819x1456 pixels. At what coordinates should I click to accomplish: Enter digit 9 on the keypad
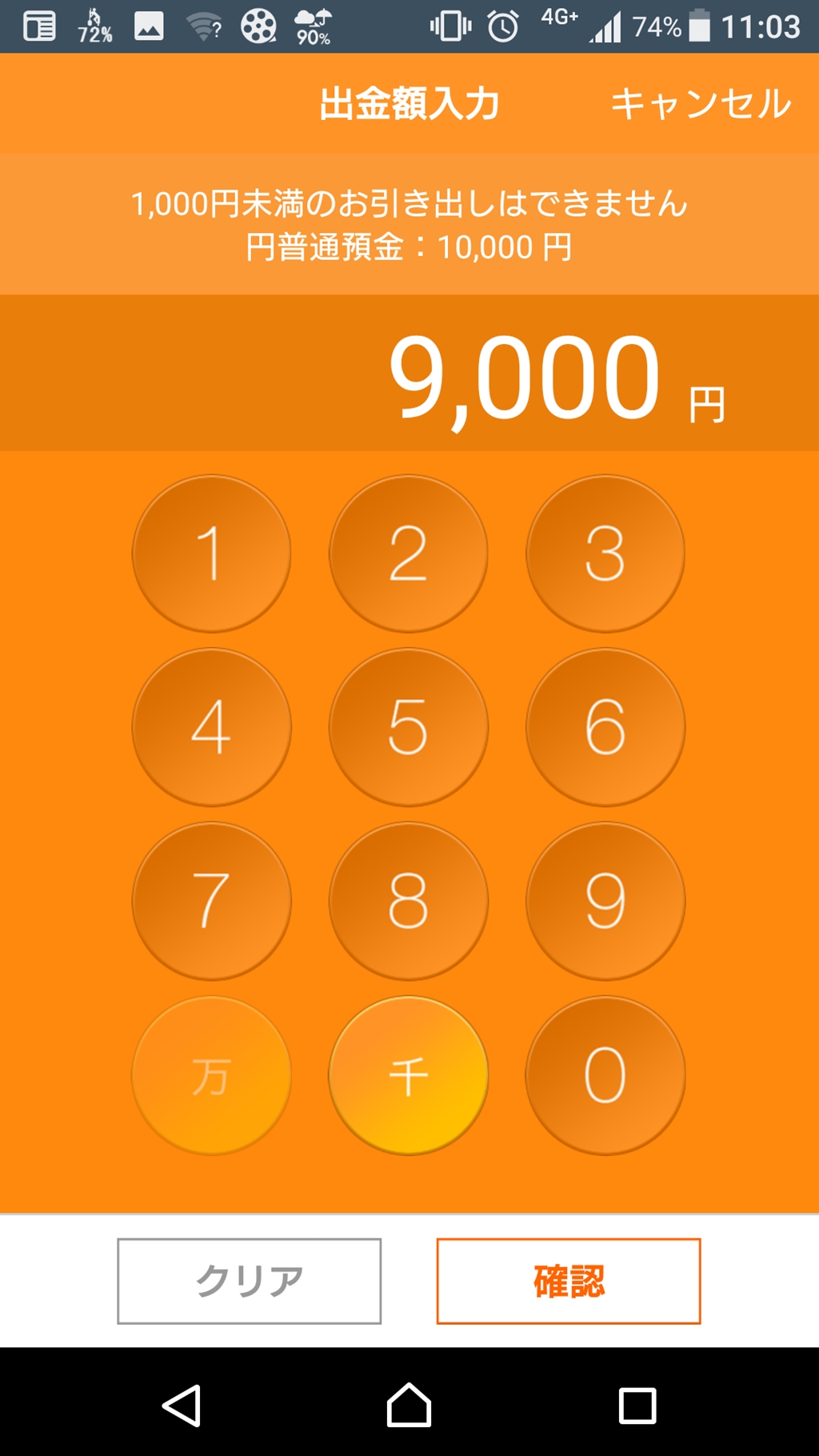(x=605, y=902)
